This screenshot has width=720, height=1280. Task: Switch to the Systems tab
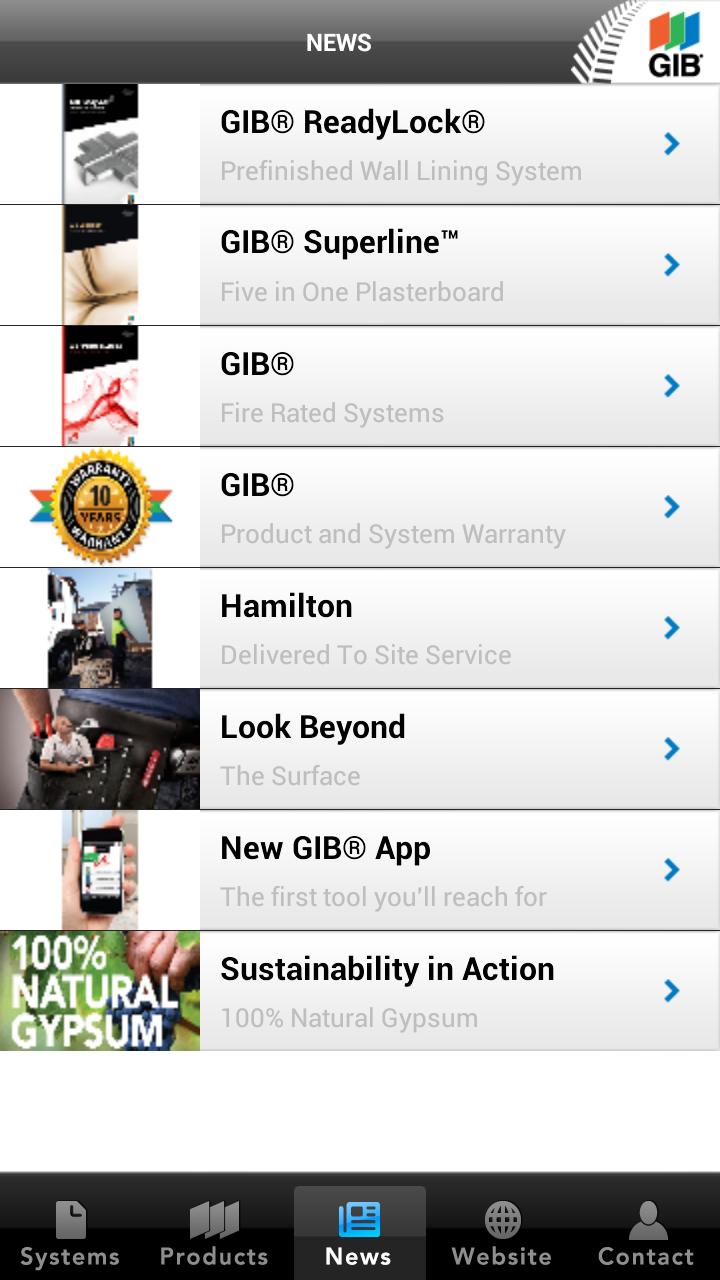point(70,1234)
